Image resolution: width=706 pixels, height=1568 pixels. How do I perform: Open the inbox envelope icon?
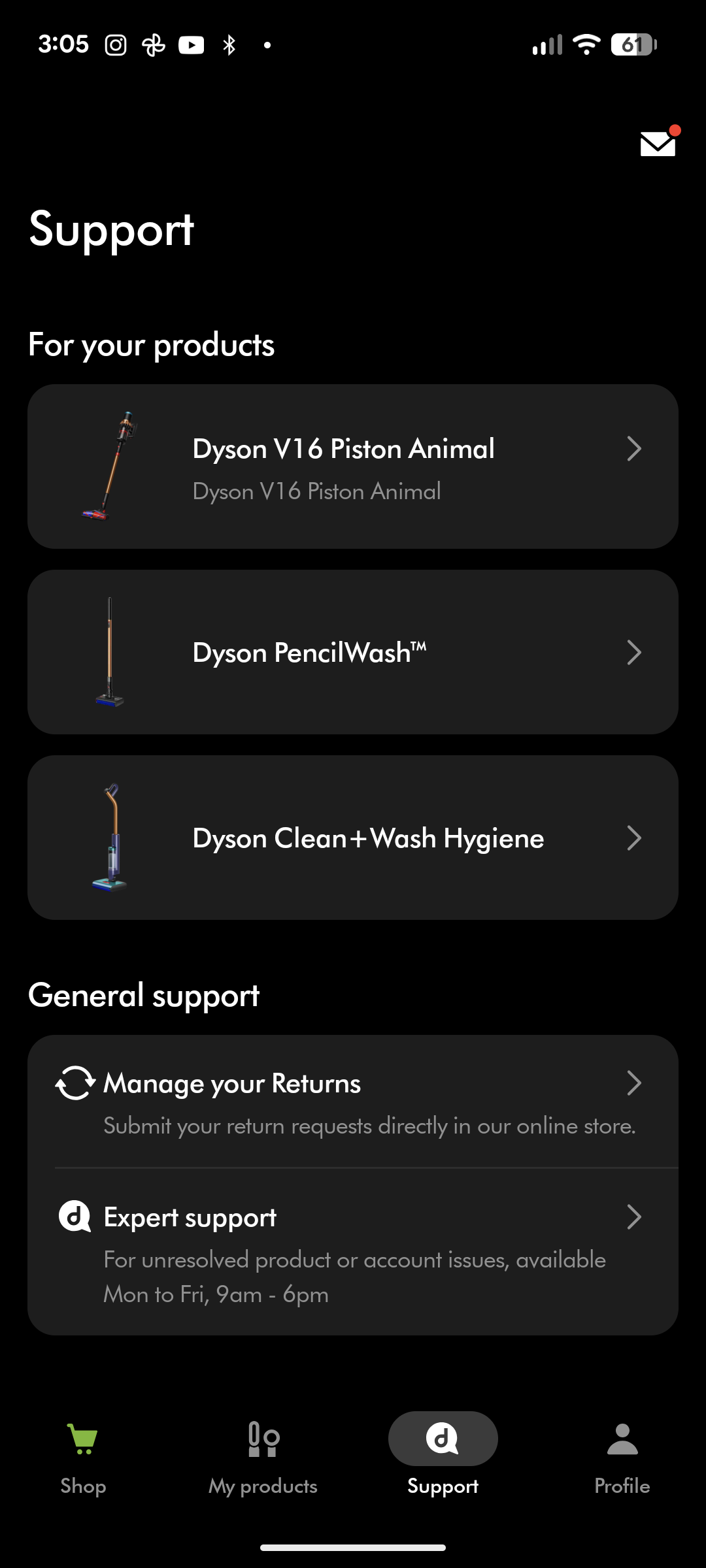[x=658, y=143]
